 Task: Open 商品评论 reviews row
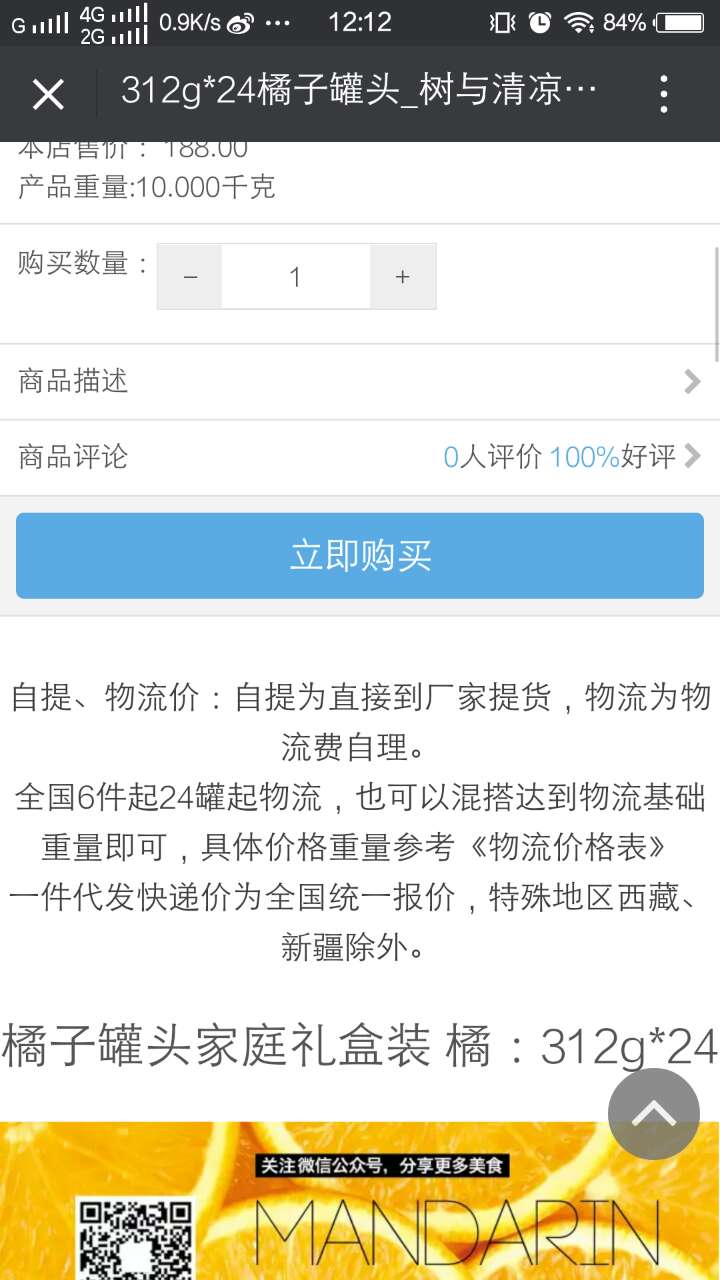[360, 457]
